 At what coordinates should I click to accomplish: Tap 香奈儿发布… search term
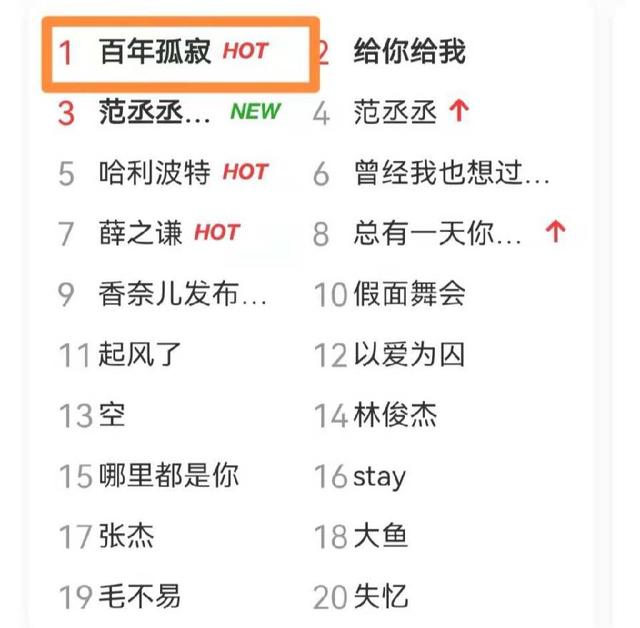pyautogui.click(x=183, y=294)
